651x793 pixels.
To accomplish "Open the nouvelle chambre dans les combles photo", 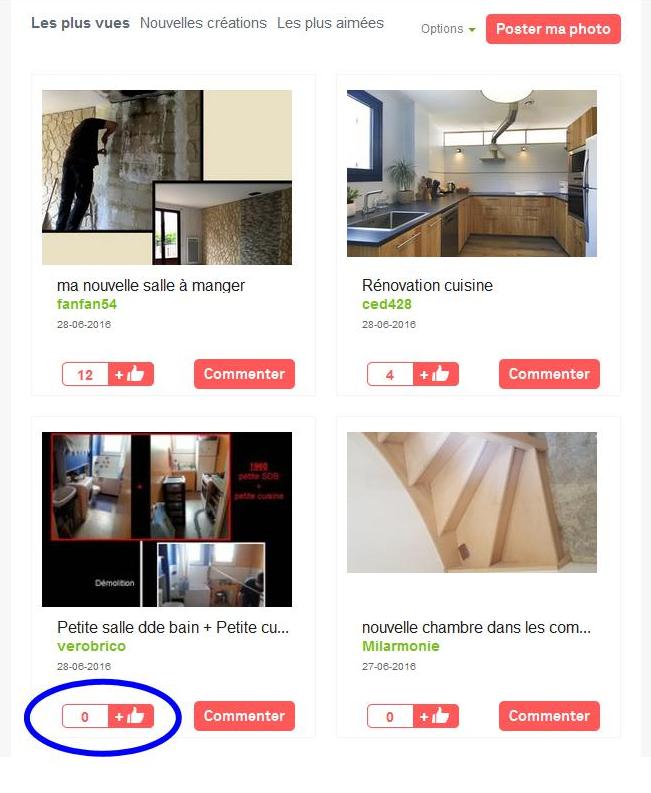I will point(472,502).
